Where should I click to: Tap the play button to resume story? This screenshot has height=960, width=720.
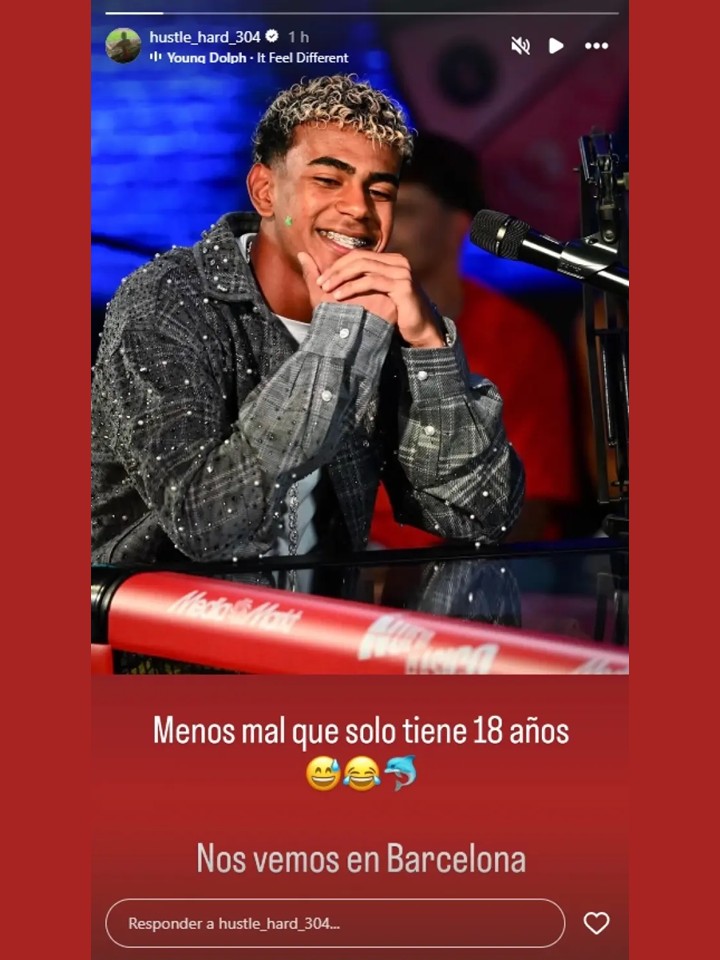point(556,46)
